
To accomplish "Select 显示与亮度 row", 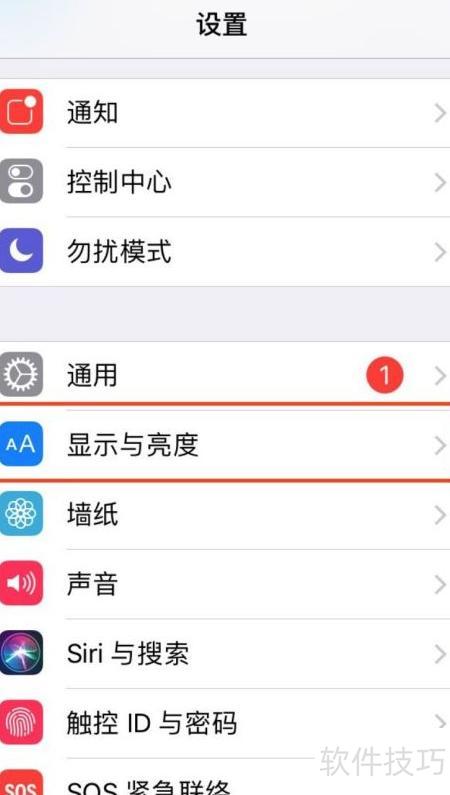I will [225, 445].
